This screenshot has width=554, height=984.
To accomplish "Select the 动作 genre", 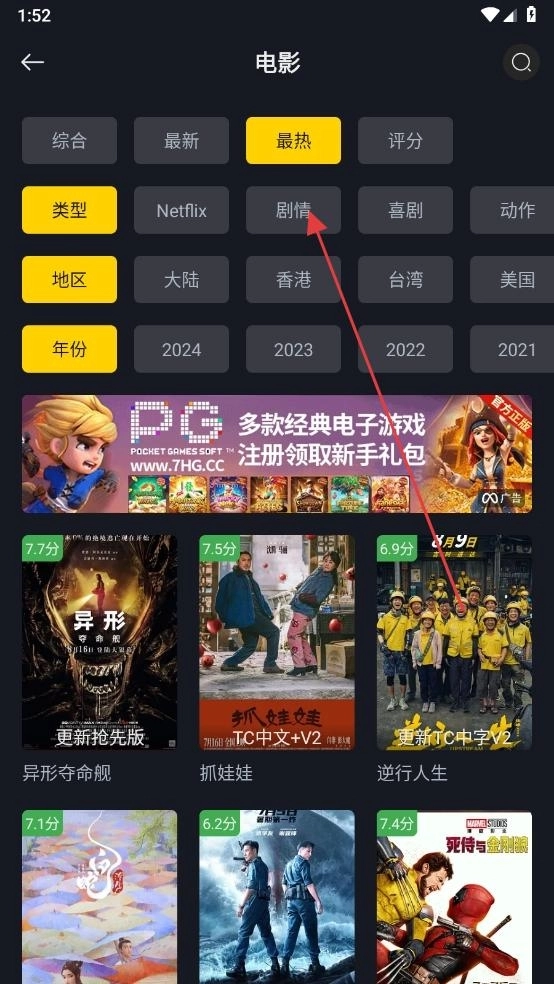I will click(x=512, y=210).
